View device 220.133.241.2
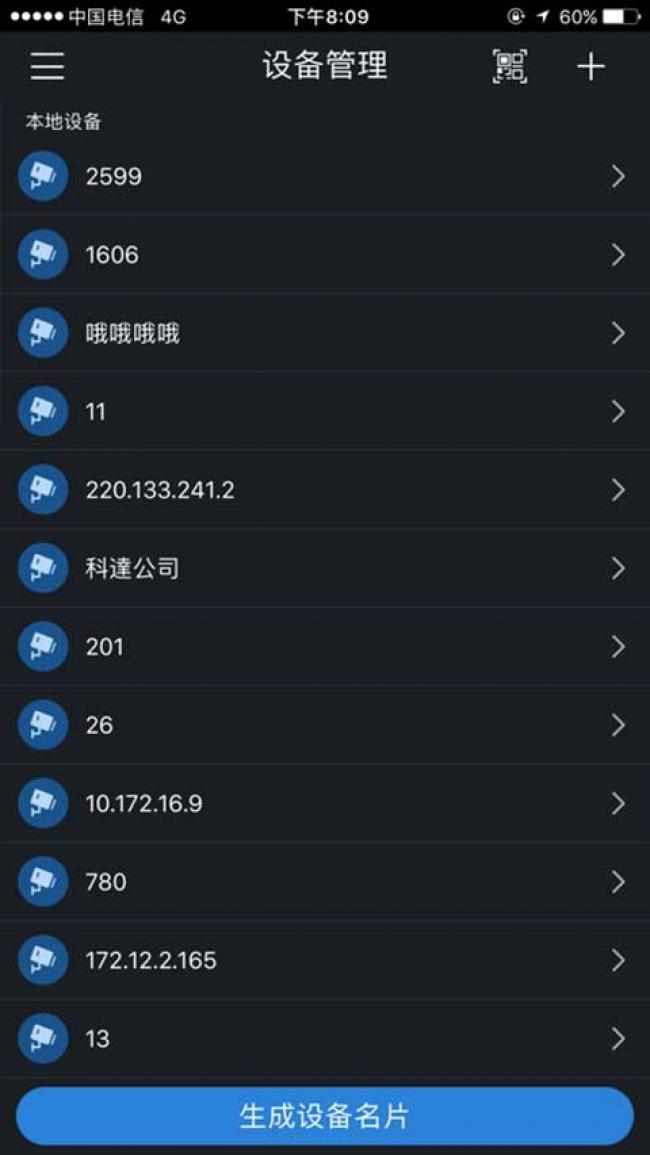 (x=324, y=490)
